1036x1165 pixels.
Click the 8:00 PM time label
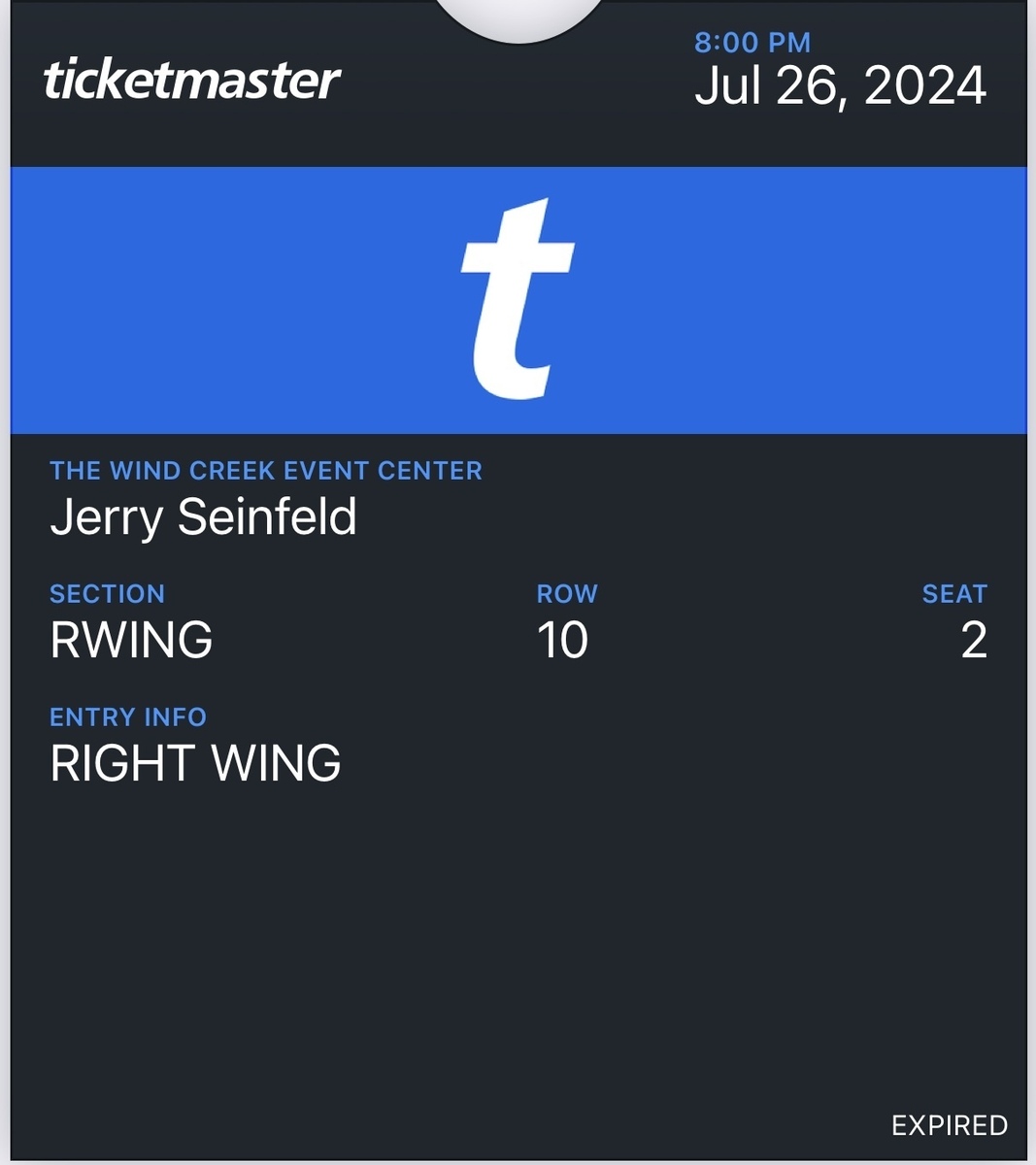pyautogui.click(x=754, y=41)
